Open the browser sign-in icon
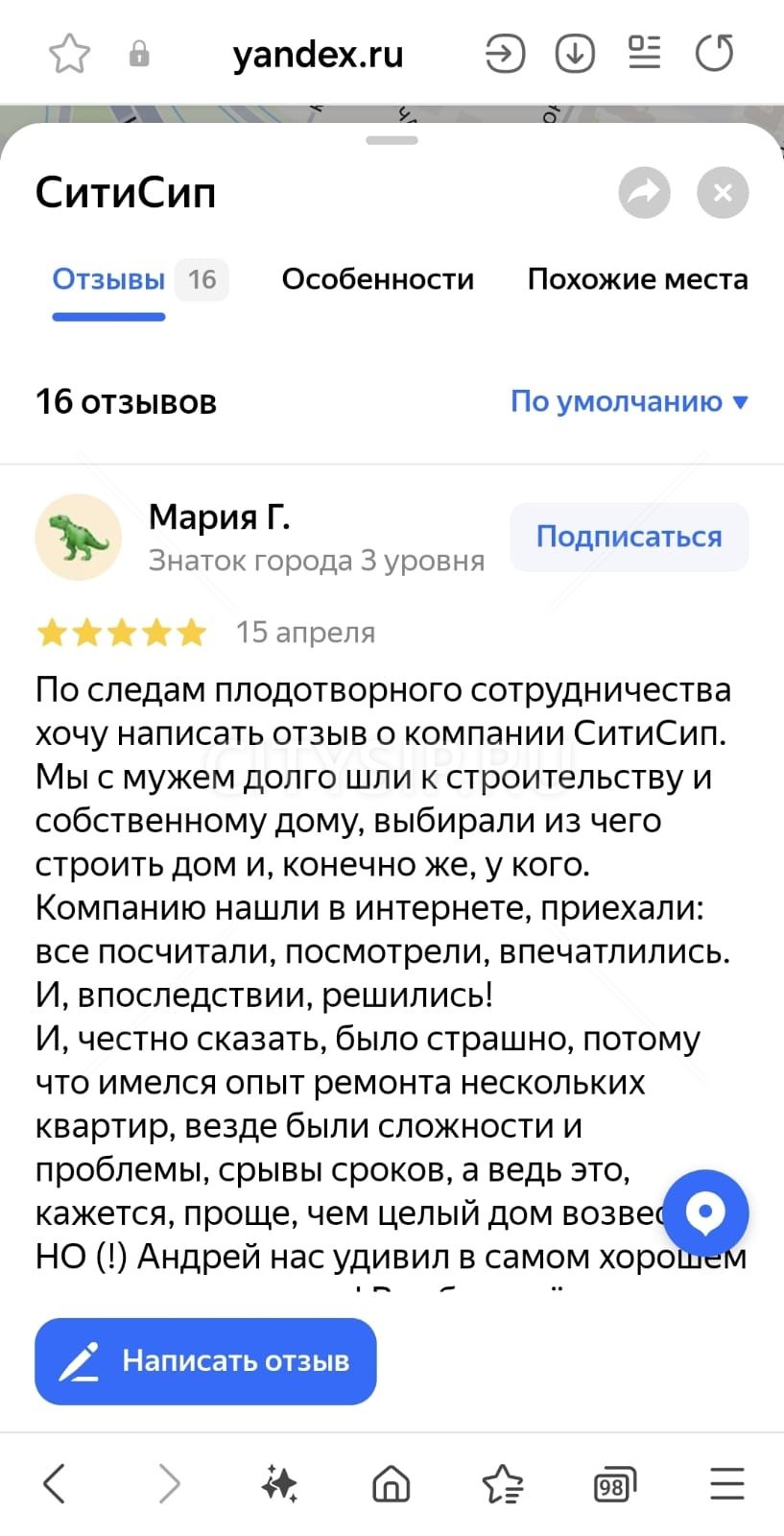Image resolution: width=784 pixels, height=1536 pixels. point(504,54)
